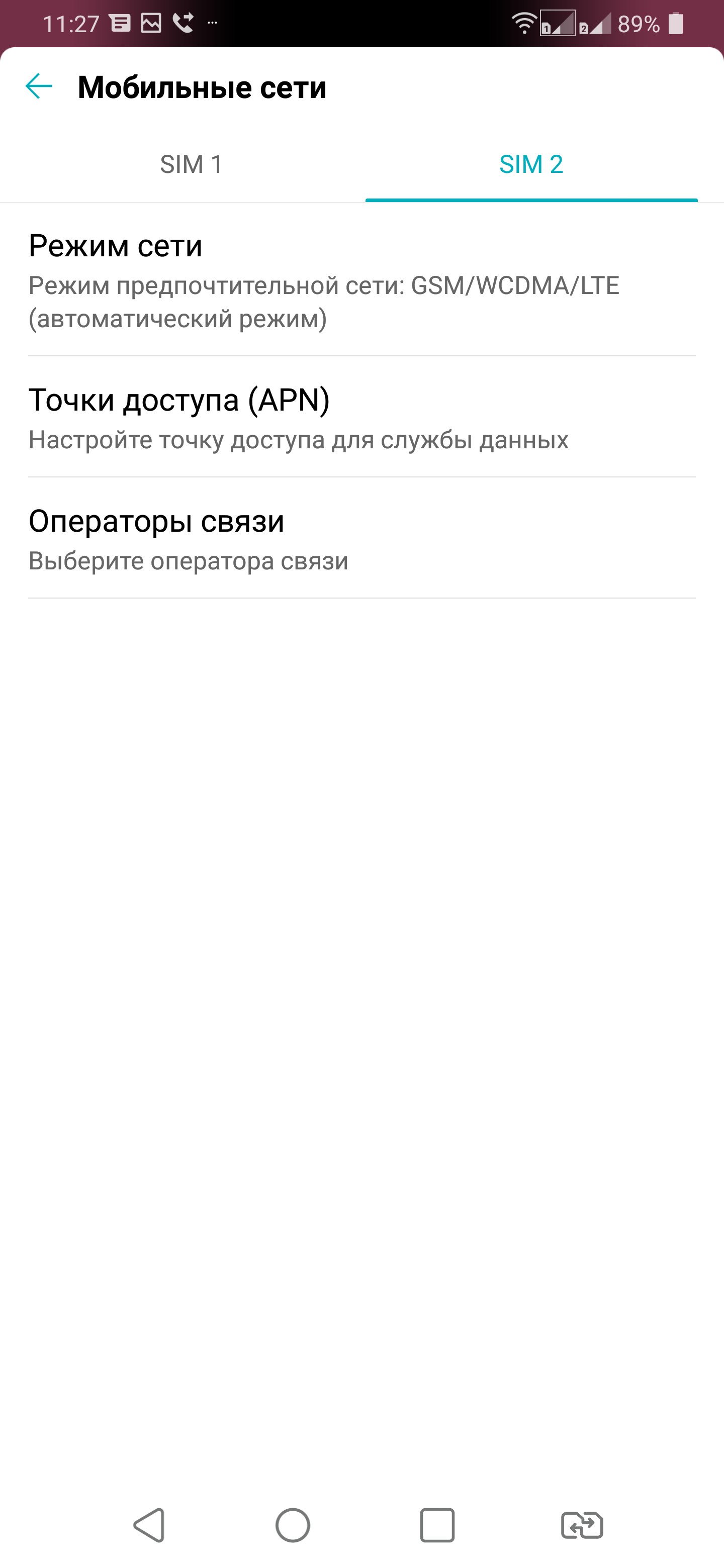The height and width of the screenshot is (1568, 724).
Task: Open Режим сети setting
Action: pos(361,280)
